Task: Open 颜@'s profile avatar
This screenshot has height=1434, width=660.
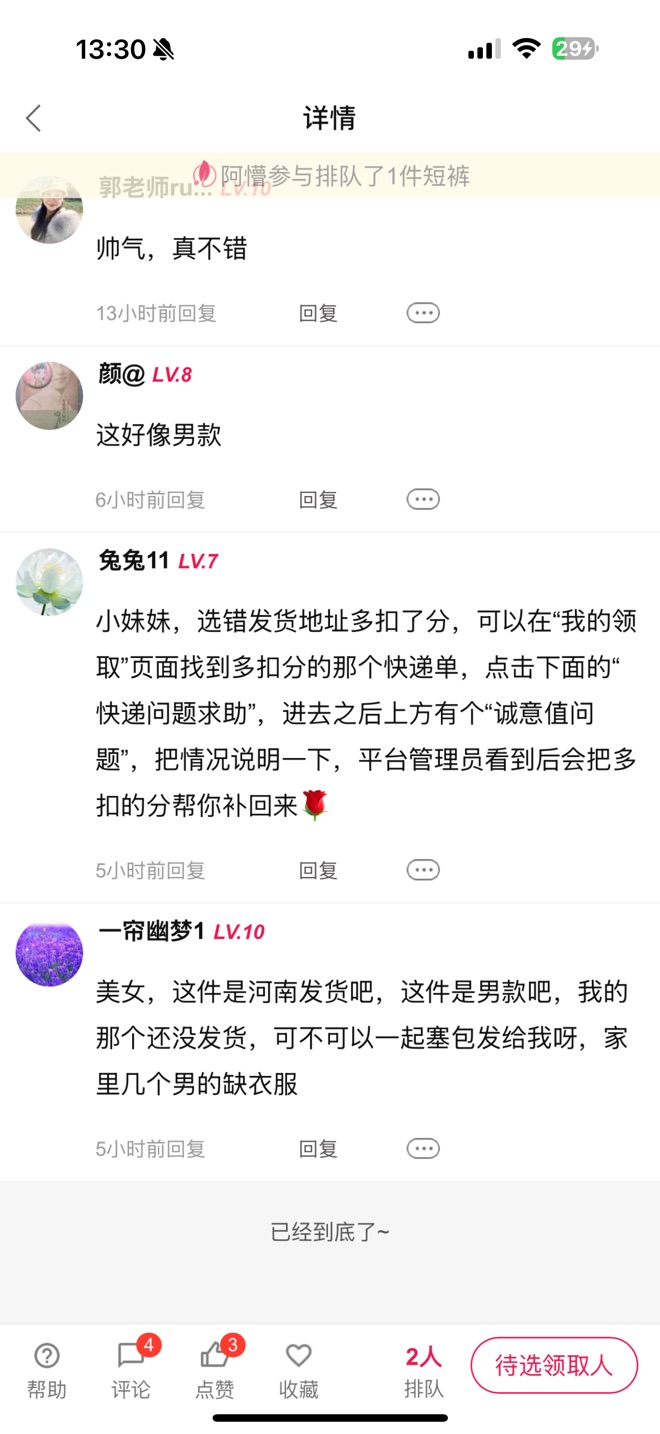Action: pos(49,396)
